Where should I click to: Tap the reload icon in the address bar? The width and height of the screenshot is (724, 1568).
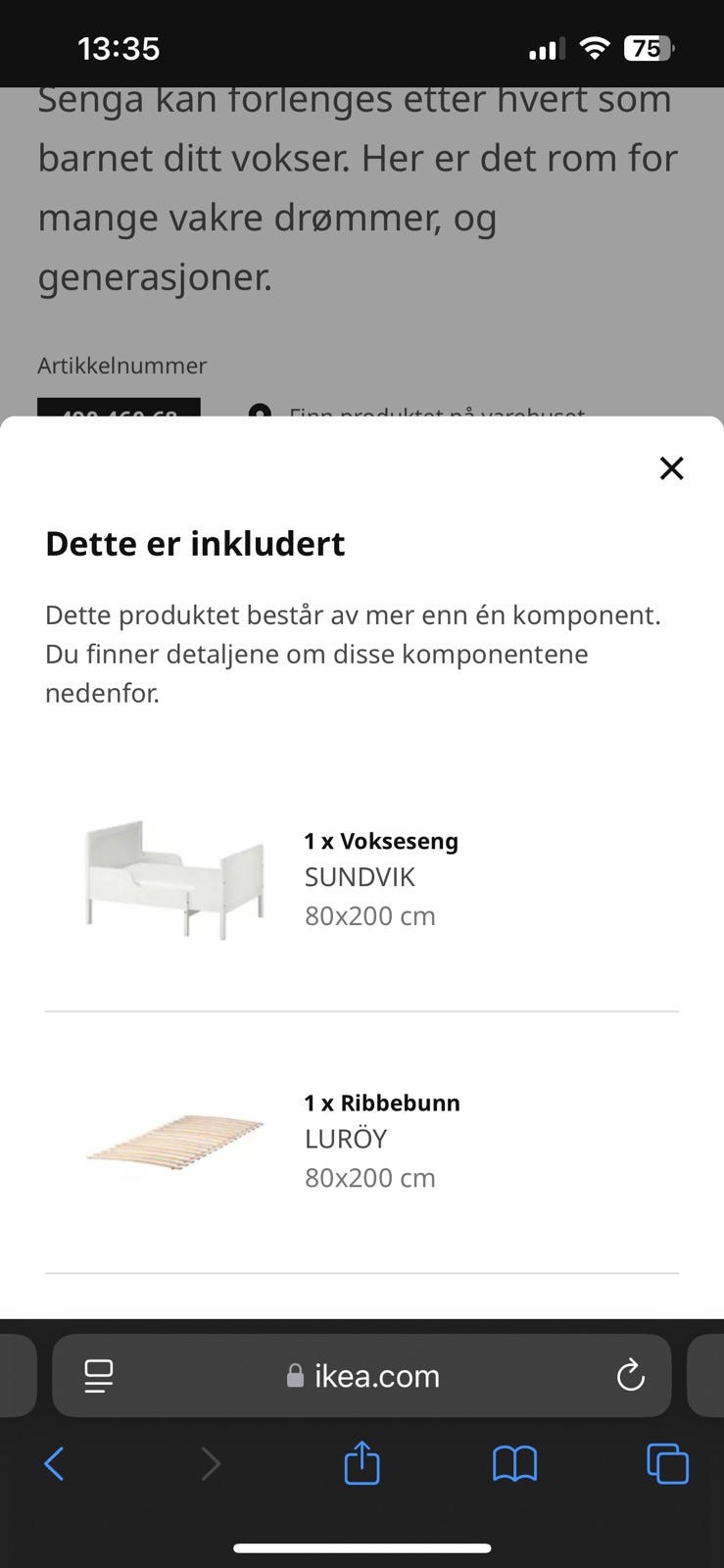(631, 1376)
